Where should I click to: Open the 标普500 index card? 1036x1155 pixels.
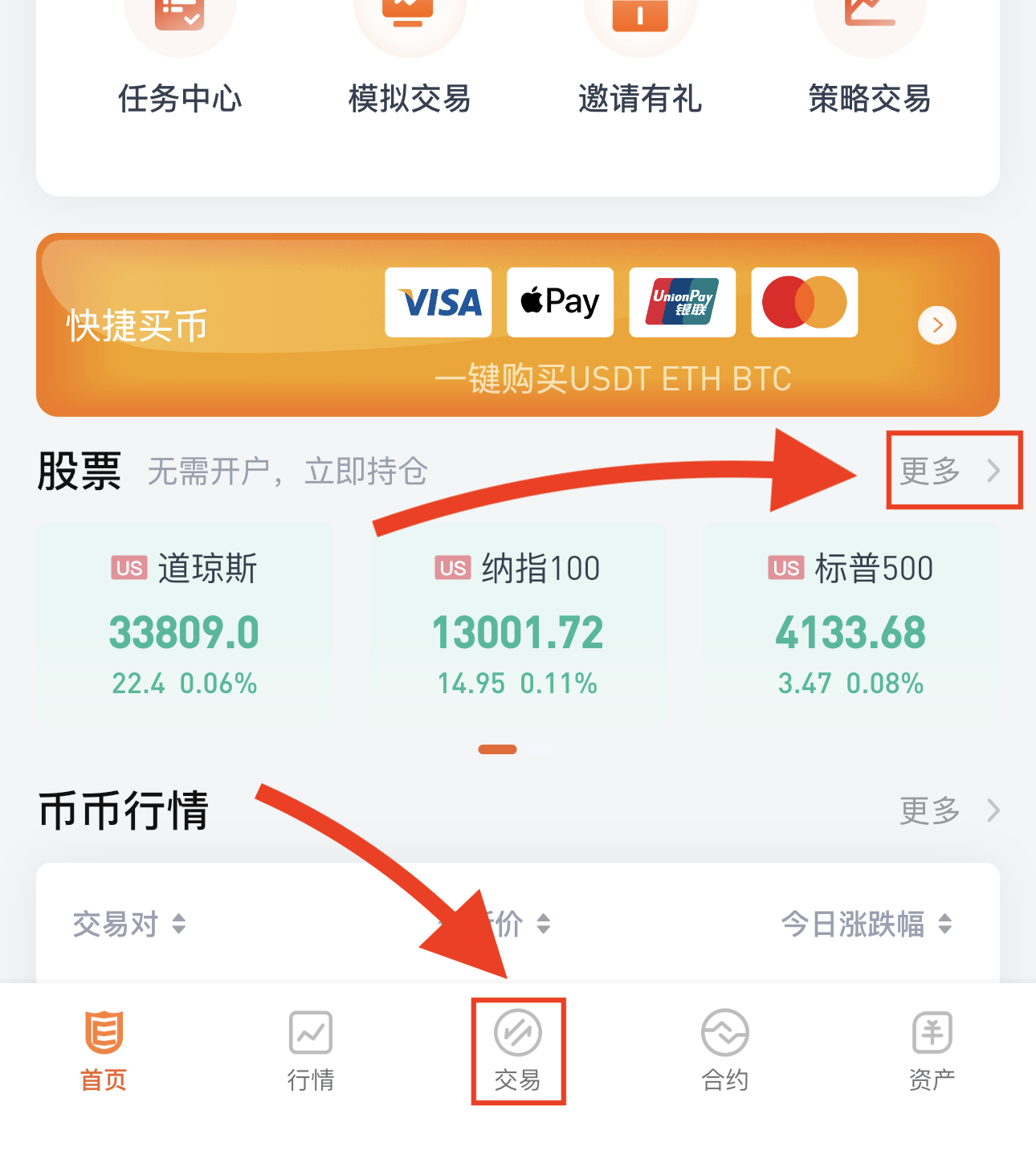(851, 626)
